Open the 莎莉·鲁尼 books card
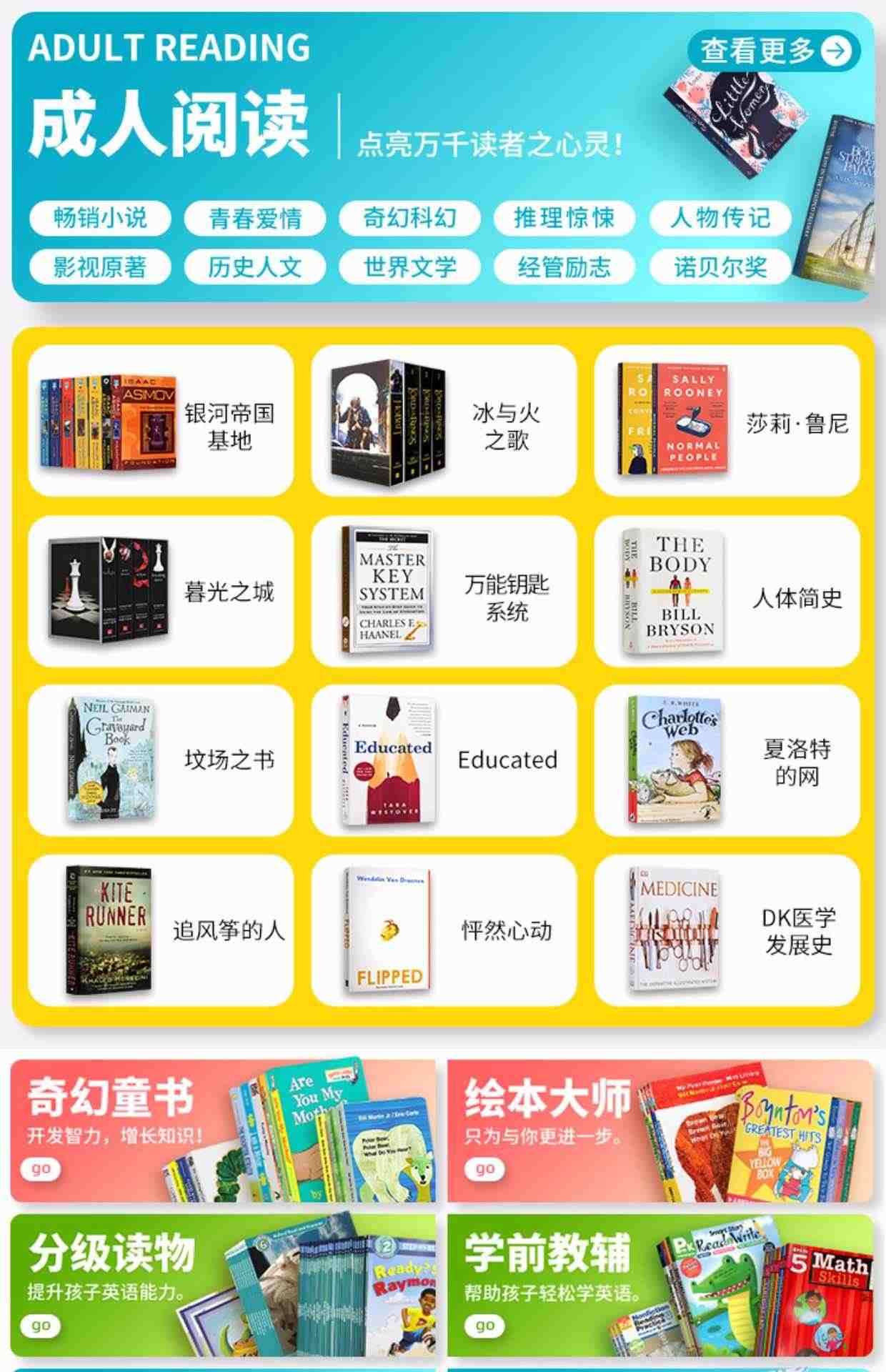 [727, 422]
